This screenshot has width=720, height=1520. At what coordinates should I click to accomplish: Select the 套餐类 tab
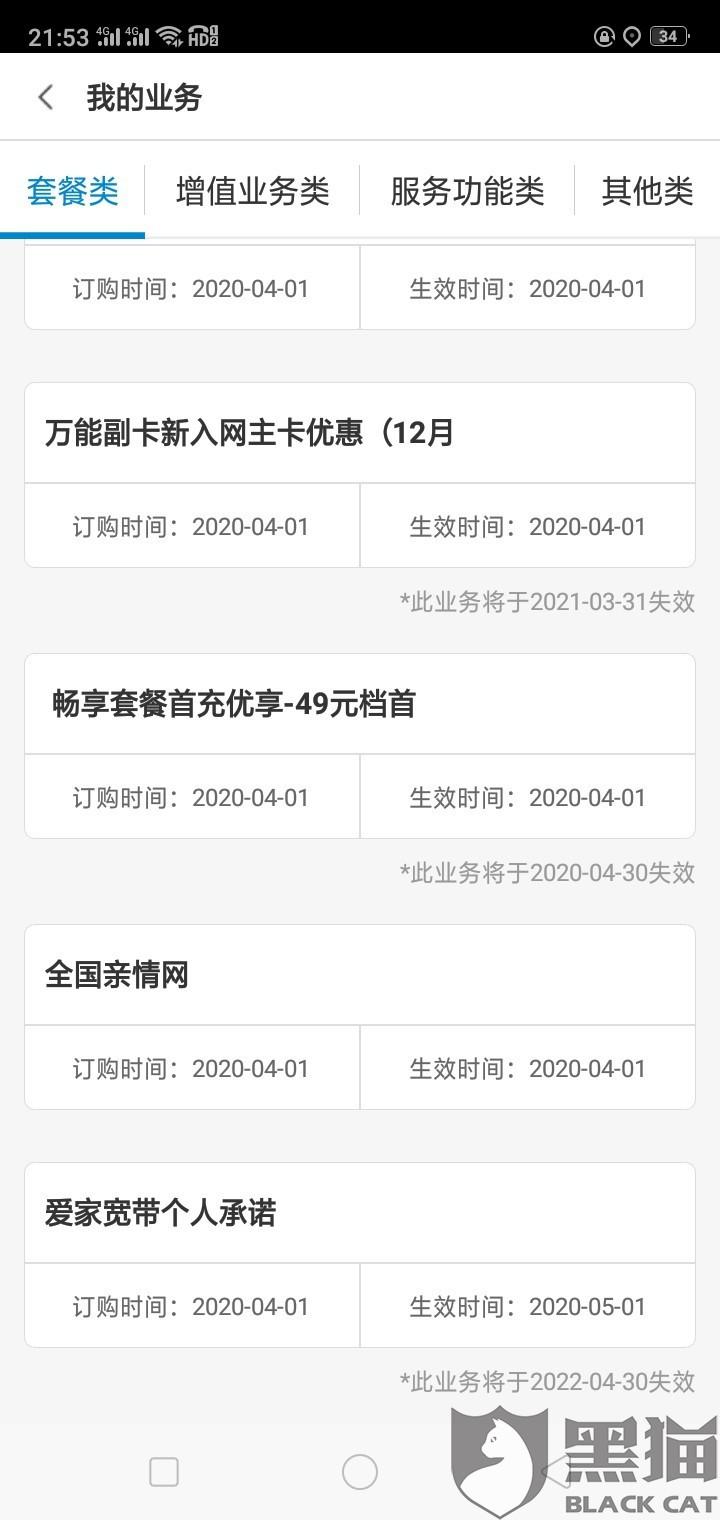73,190
